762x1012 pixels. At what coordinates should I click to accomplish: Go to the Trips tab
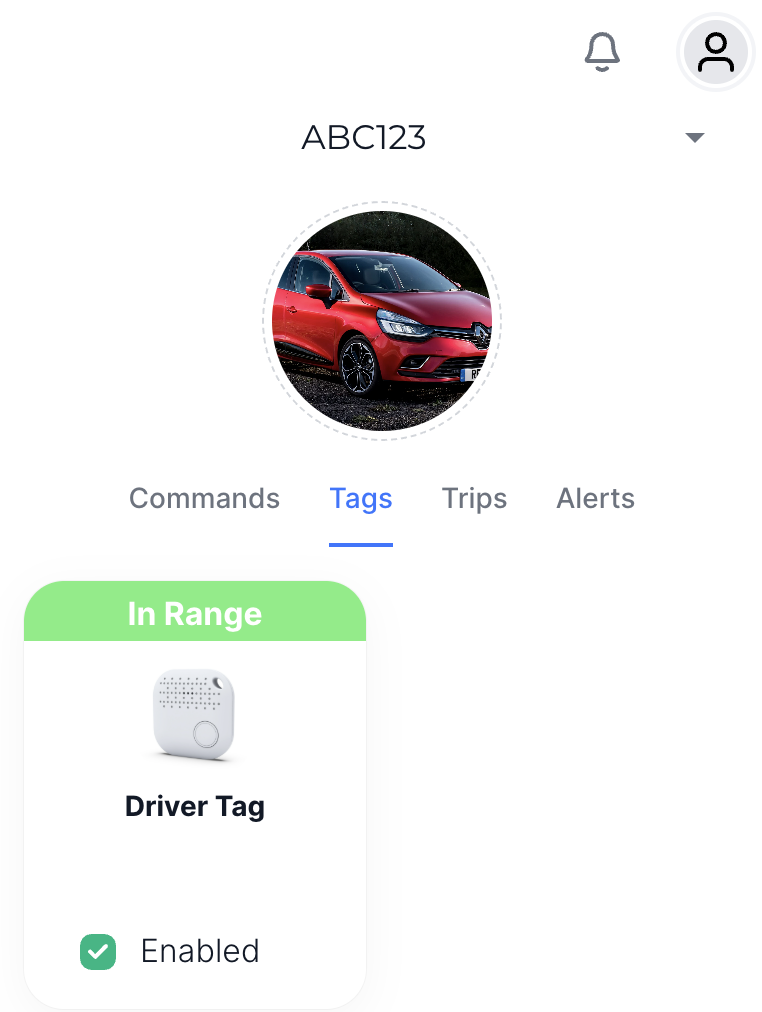click(x=474, y=498)
